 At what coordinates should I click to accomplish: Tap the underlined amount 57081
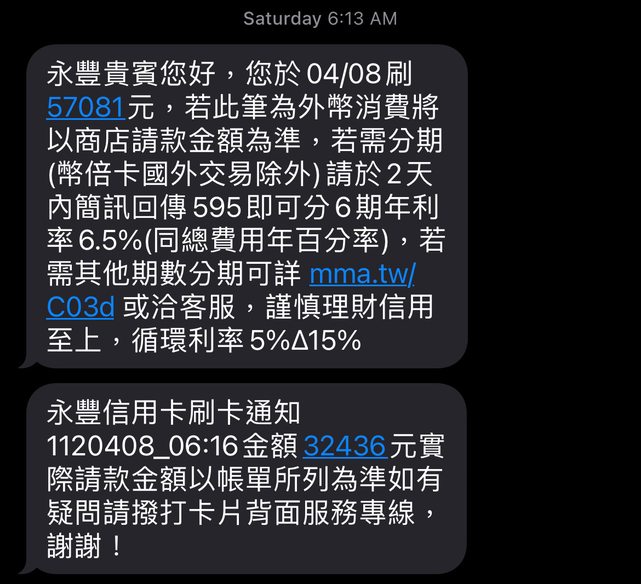coord(86,107)
